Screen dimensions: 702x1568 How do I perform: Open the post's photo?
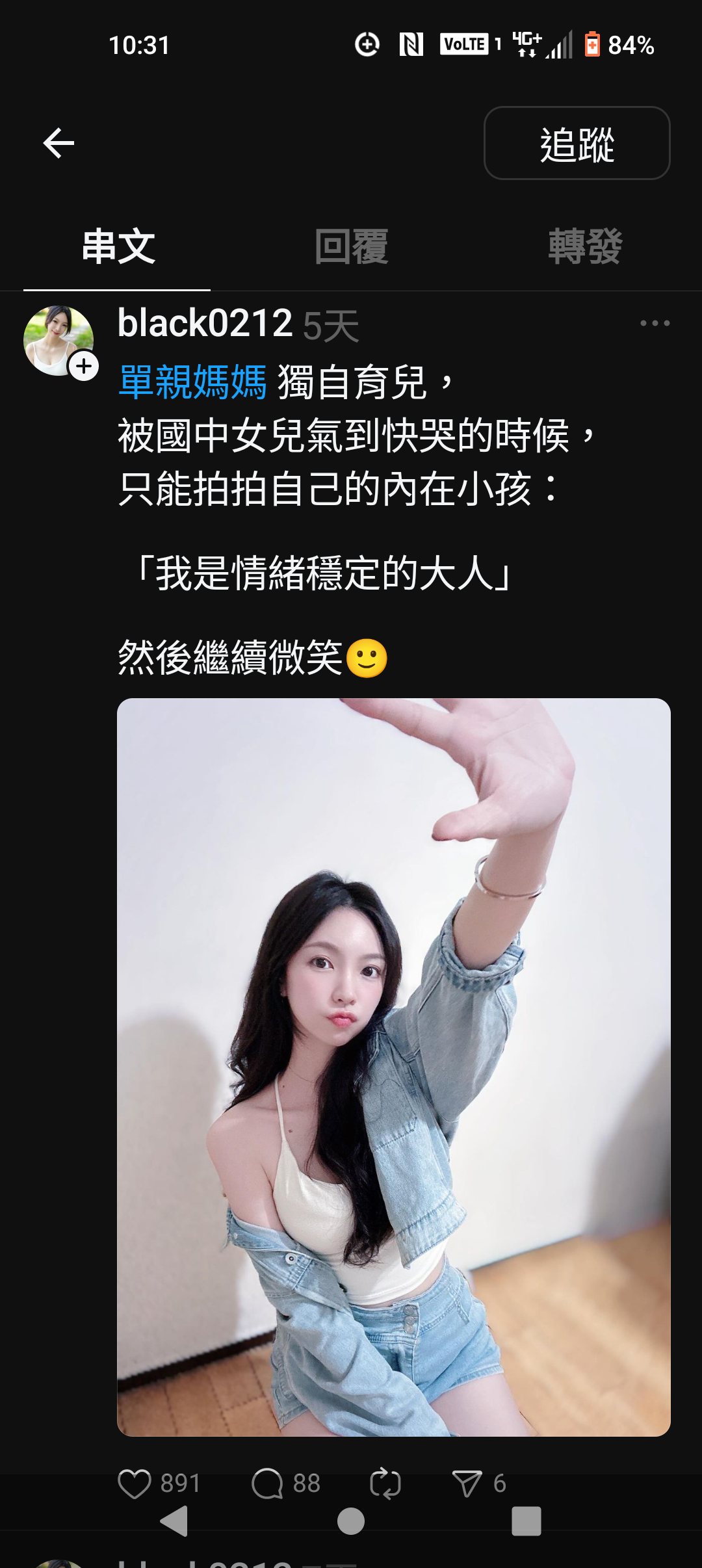pos(393,1066)
